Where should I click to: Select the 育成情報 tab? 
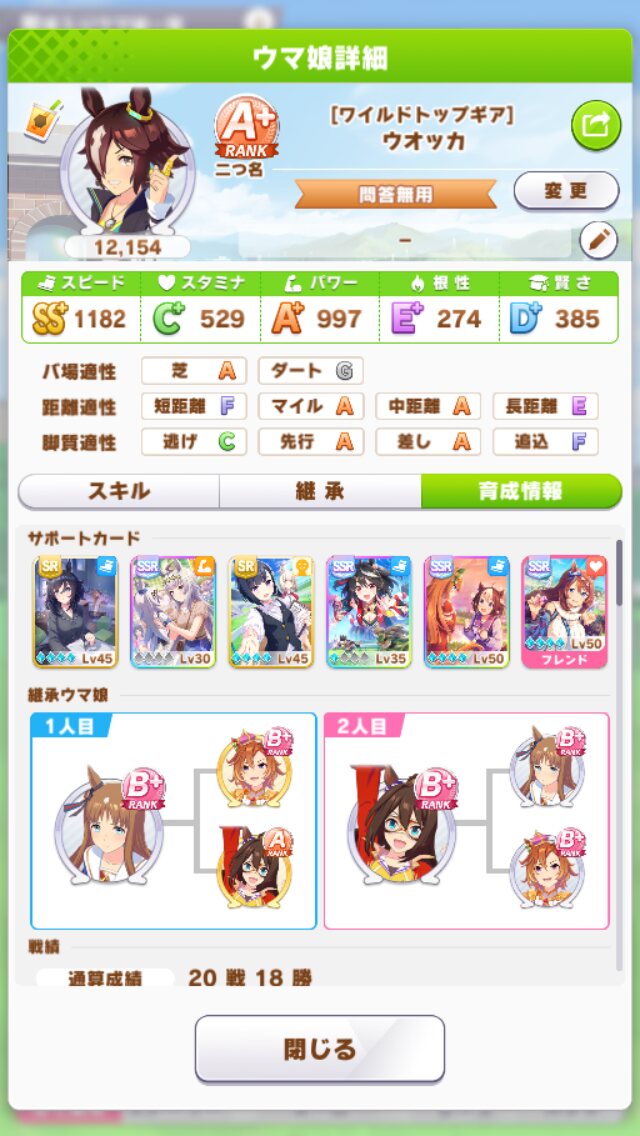pos(521,491)
